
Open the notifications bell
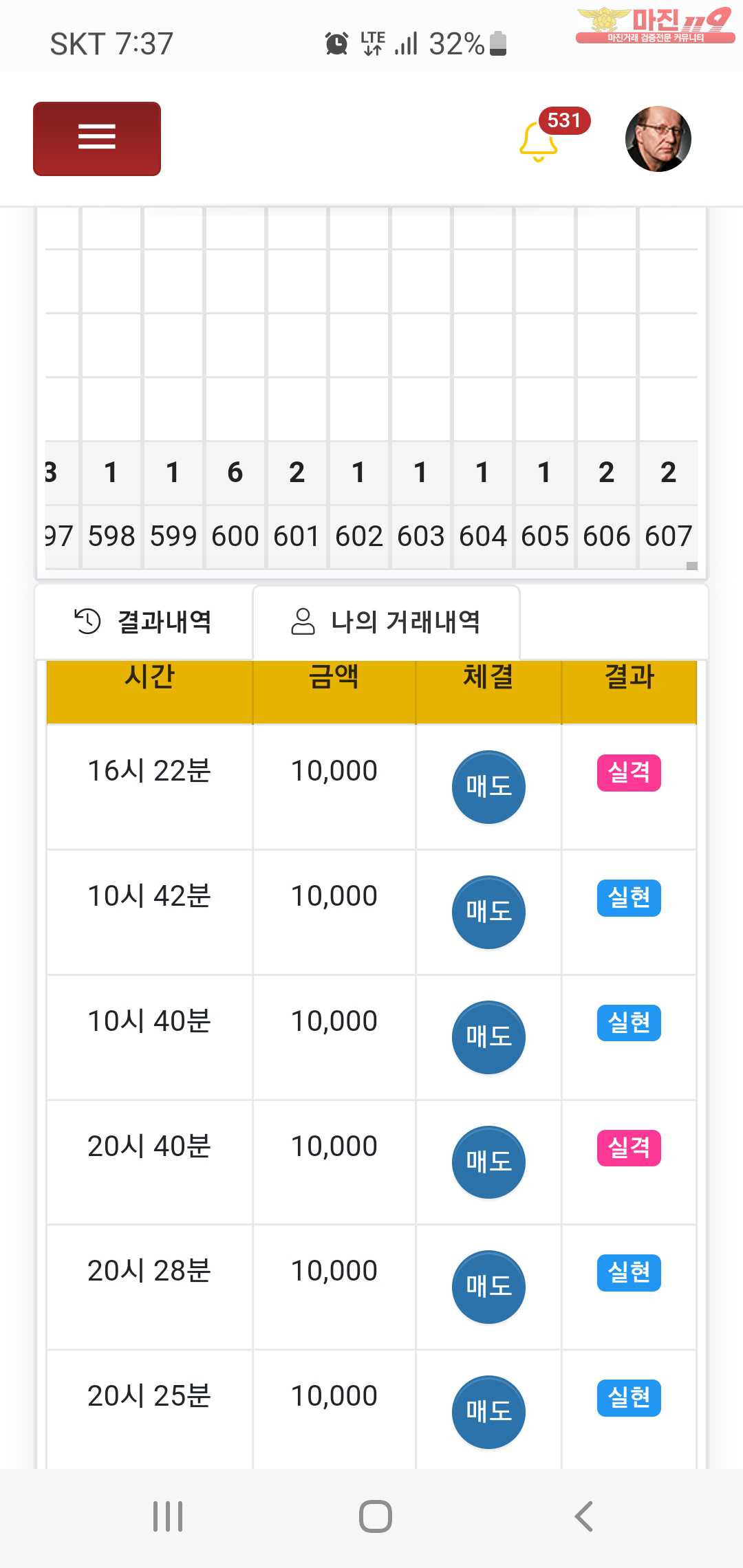coord(539,141)
